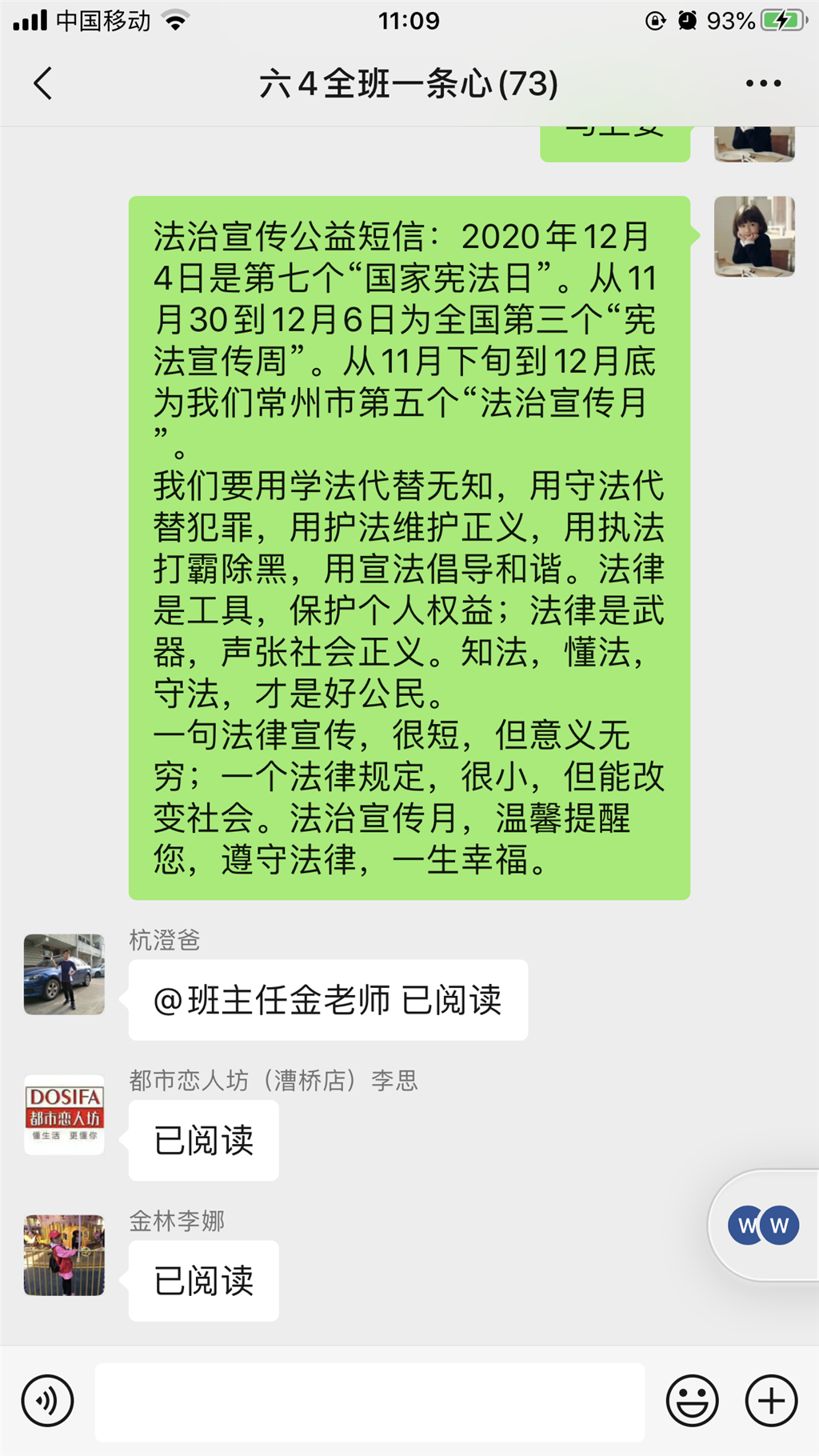This screenshot has width=819, height=1456.
Task: Open the emoji sticker panel
Action: (x=692, y=1401)
